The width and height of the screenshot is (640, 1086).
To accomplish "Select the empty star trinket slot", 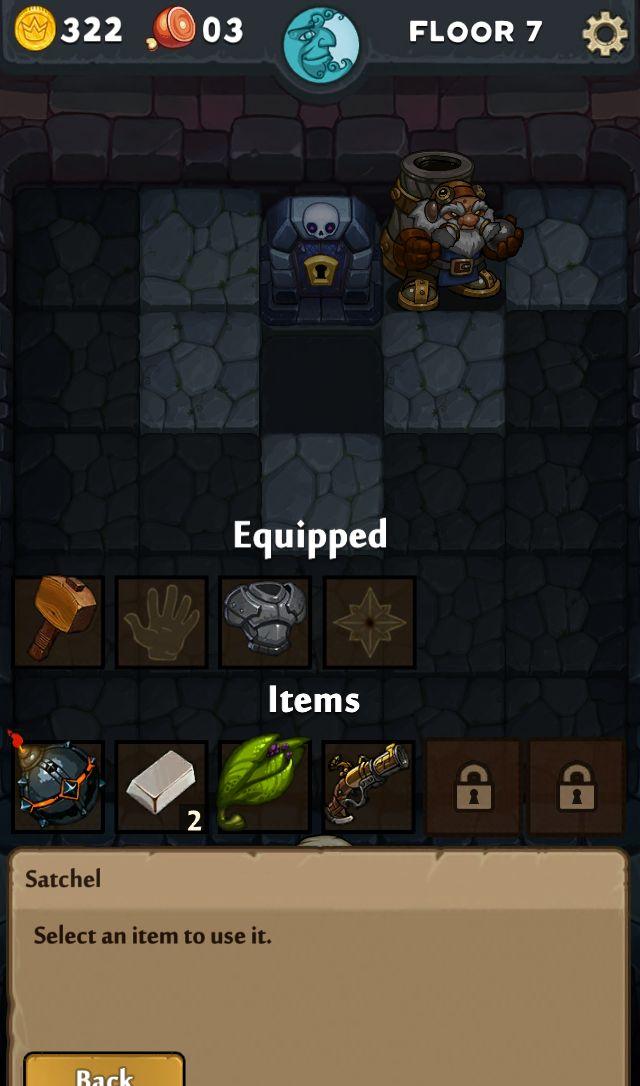I will coord(369,621).
